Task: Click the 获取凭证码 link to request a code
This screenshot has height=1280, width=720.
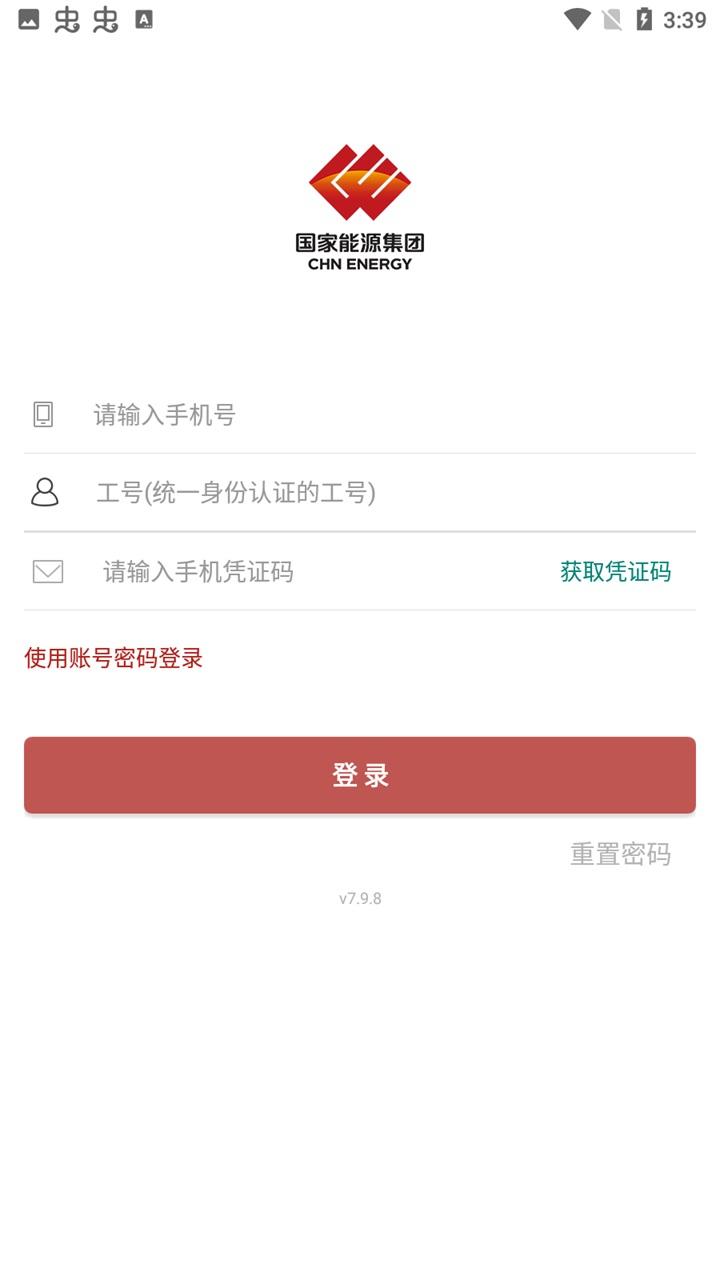Action: (x=616, y=571)
